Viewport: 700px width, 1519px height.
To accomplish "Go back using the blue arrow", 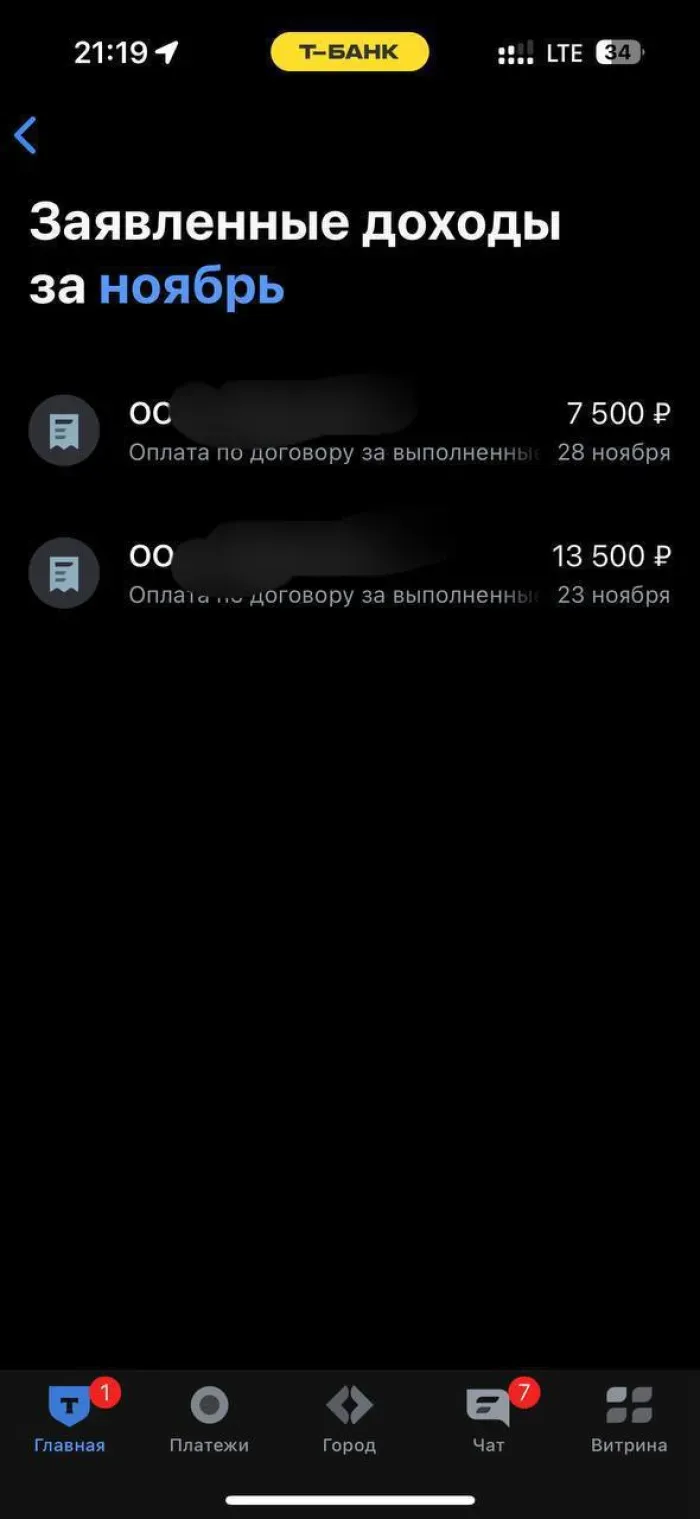I will [x=26, y=135].
